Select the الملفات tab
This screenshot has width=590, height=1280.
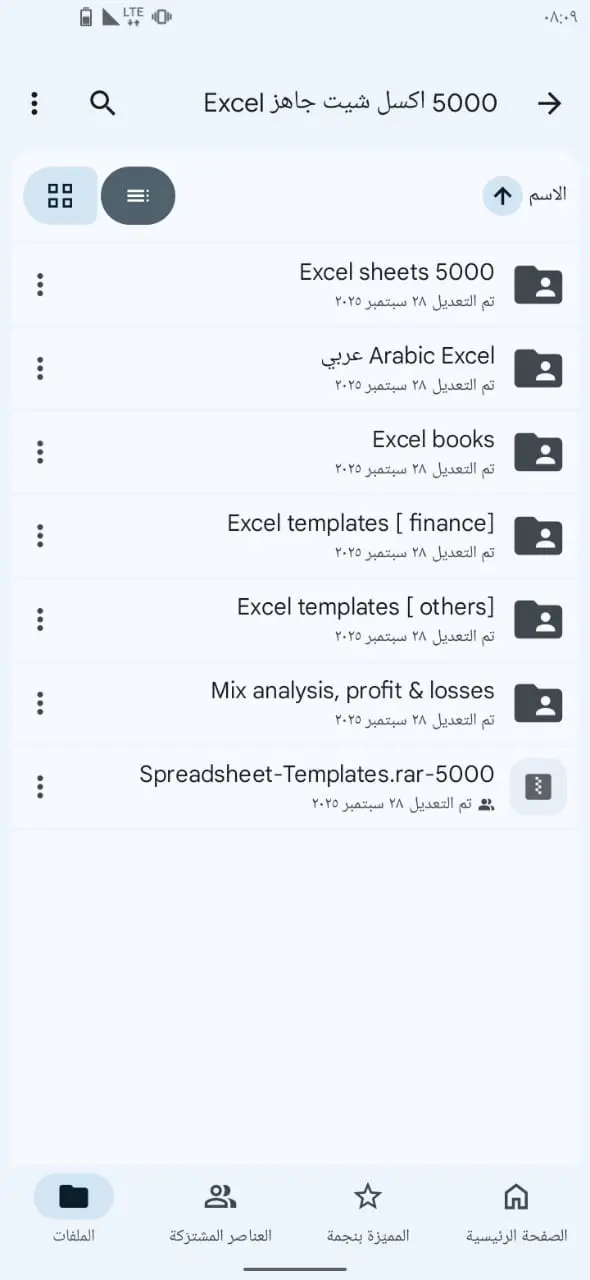tap(74, 1210)
